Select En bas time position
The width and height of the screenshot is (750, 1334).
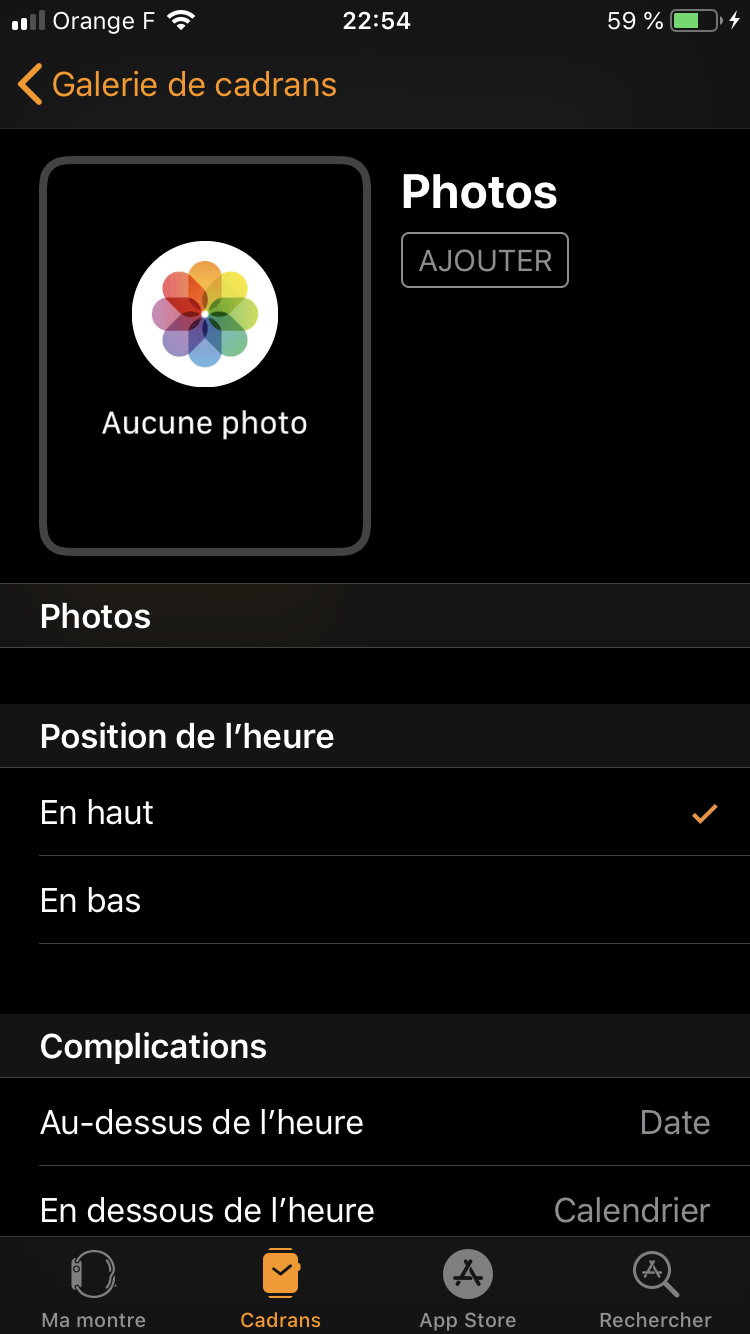375,901
